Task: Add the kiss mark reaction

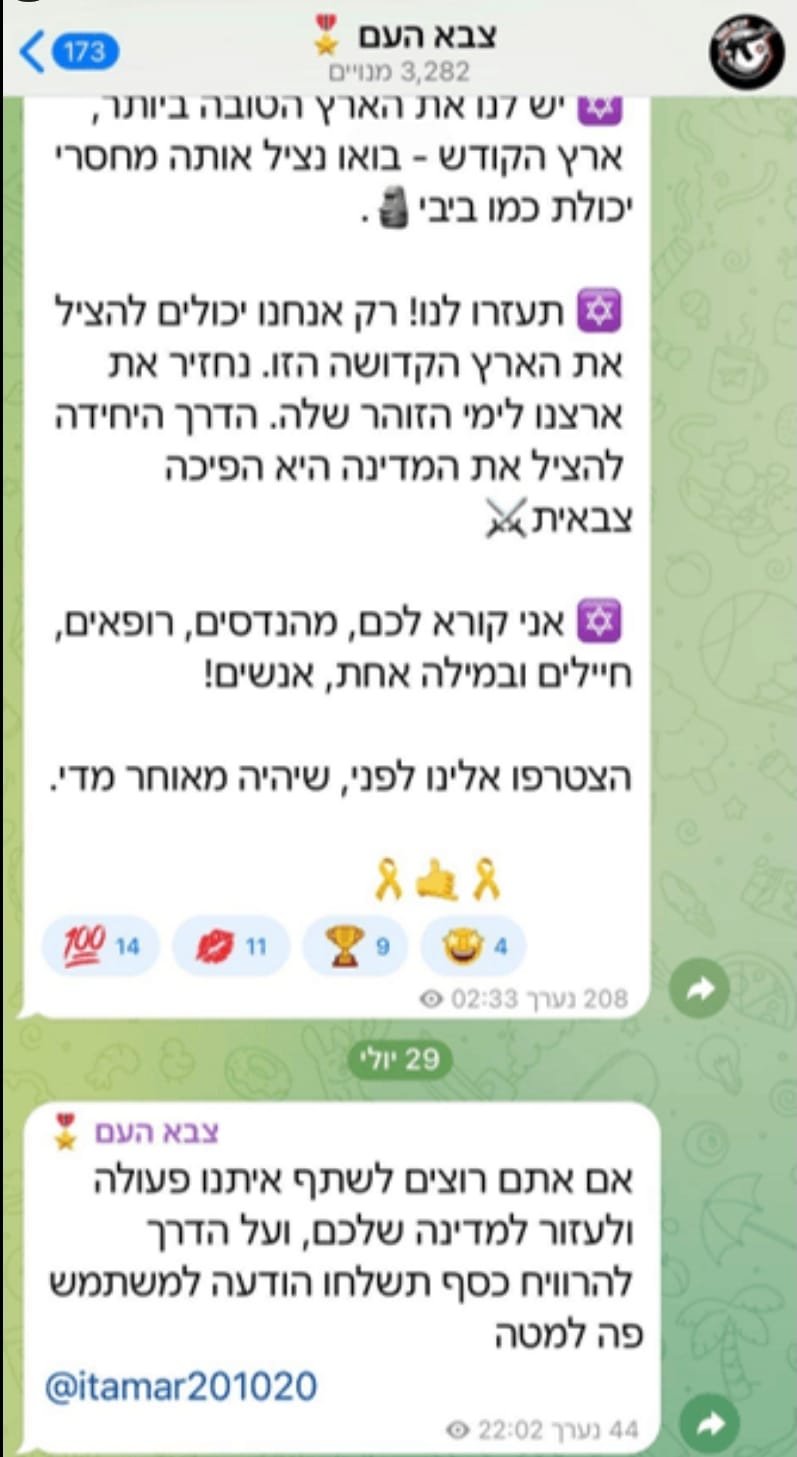Action: point(231,945)
